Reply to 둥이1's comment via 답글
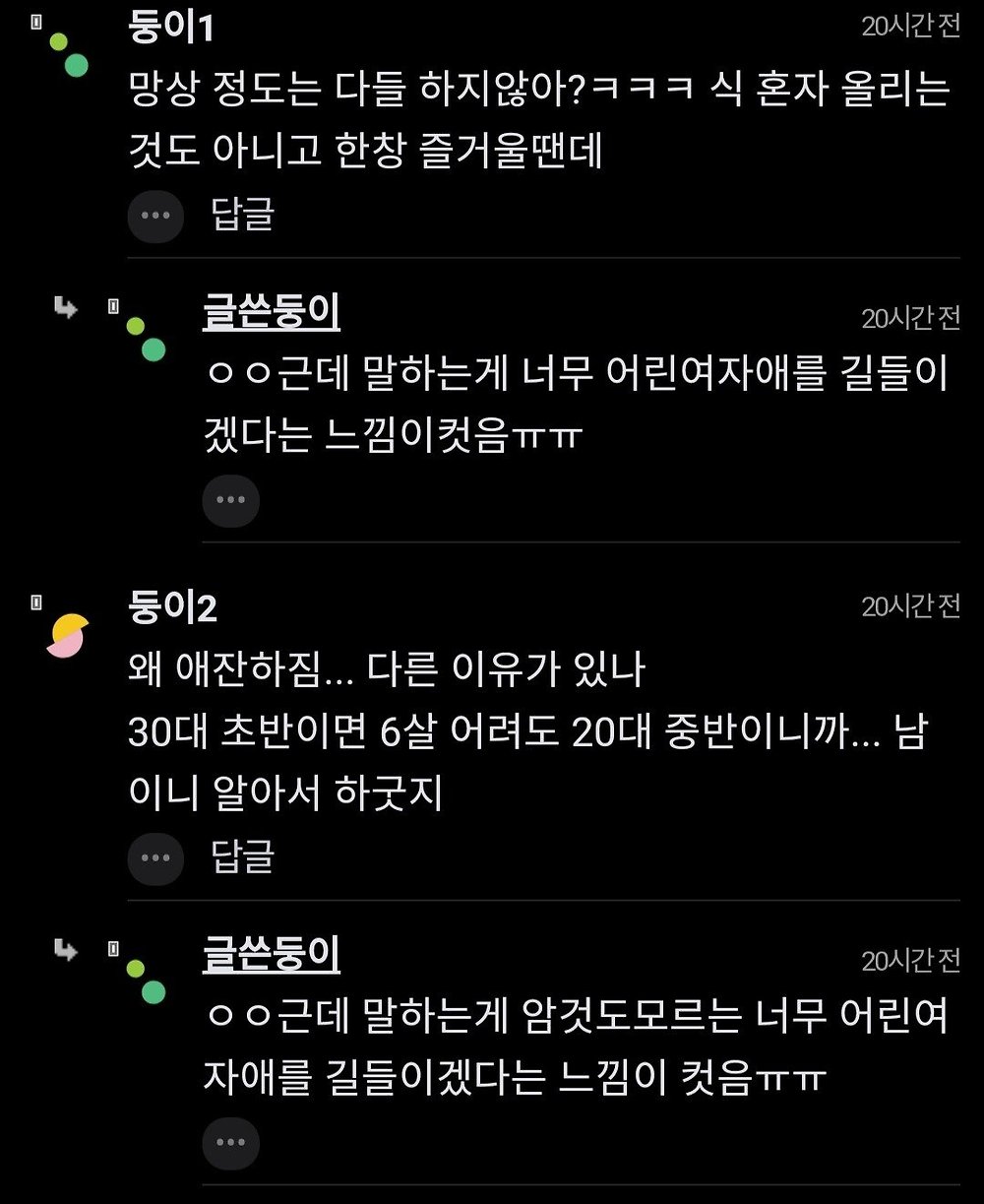This screenshot has width=984, height=1204. click(x=242, y=215)
